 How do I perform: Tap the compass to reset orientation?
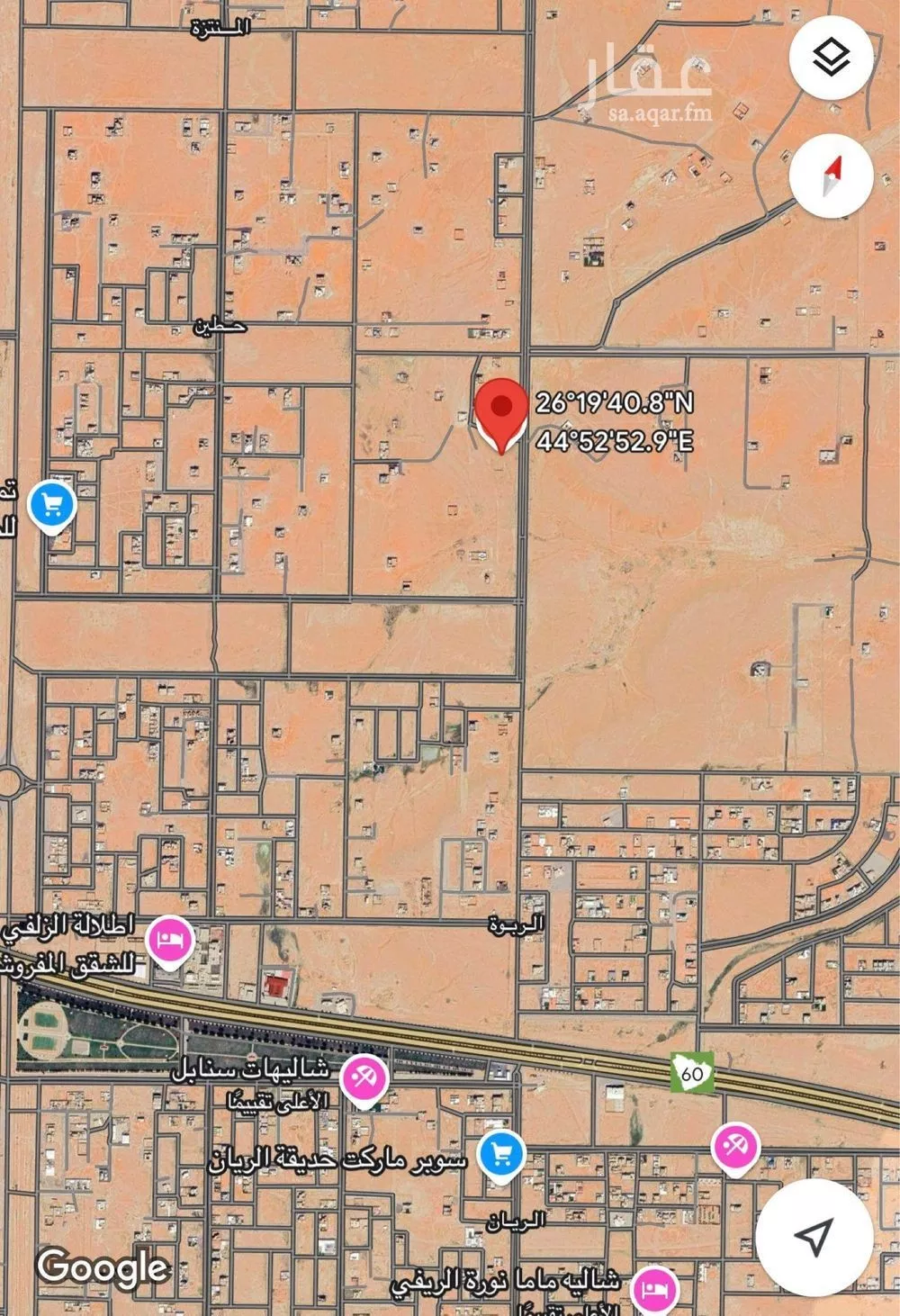831,176
